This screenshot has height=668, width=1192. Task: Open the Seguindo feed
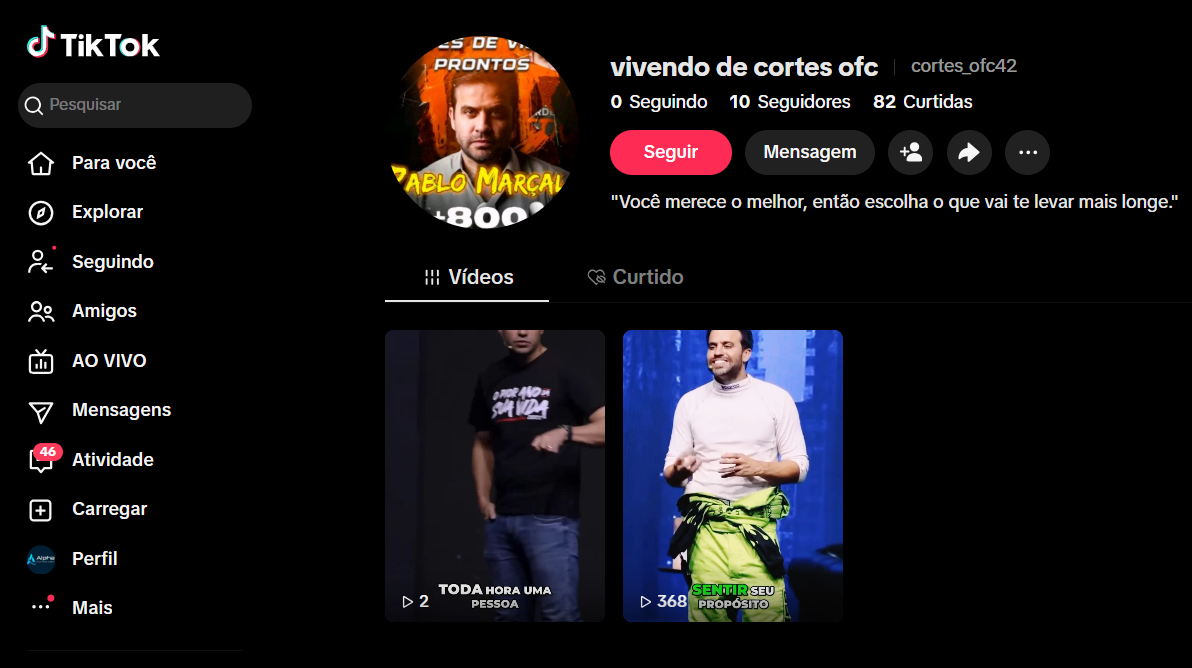tap(112, 262)
